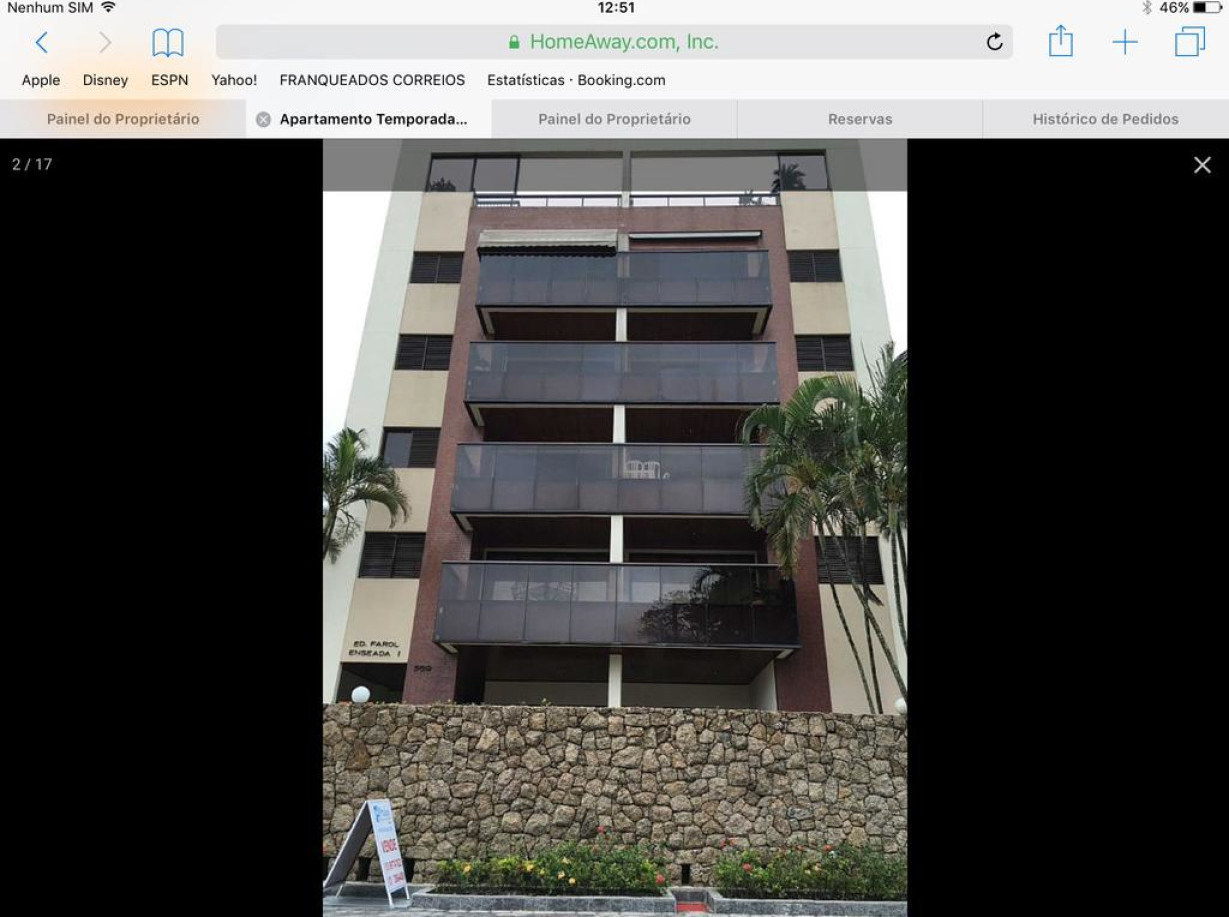Viewport: 1229px width, 917px height.
Task: Close the Apartamento Temporada tab
Action: [263, 119]
